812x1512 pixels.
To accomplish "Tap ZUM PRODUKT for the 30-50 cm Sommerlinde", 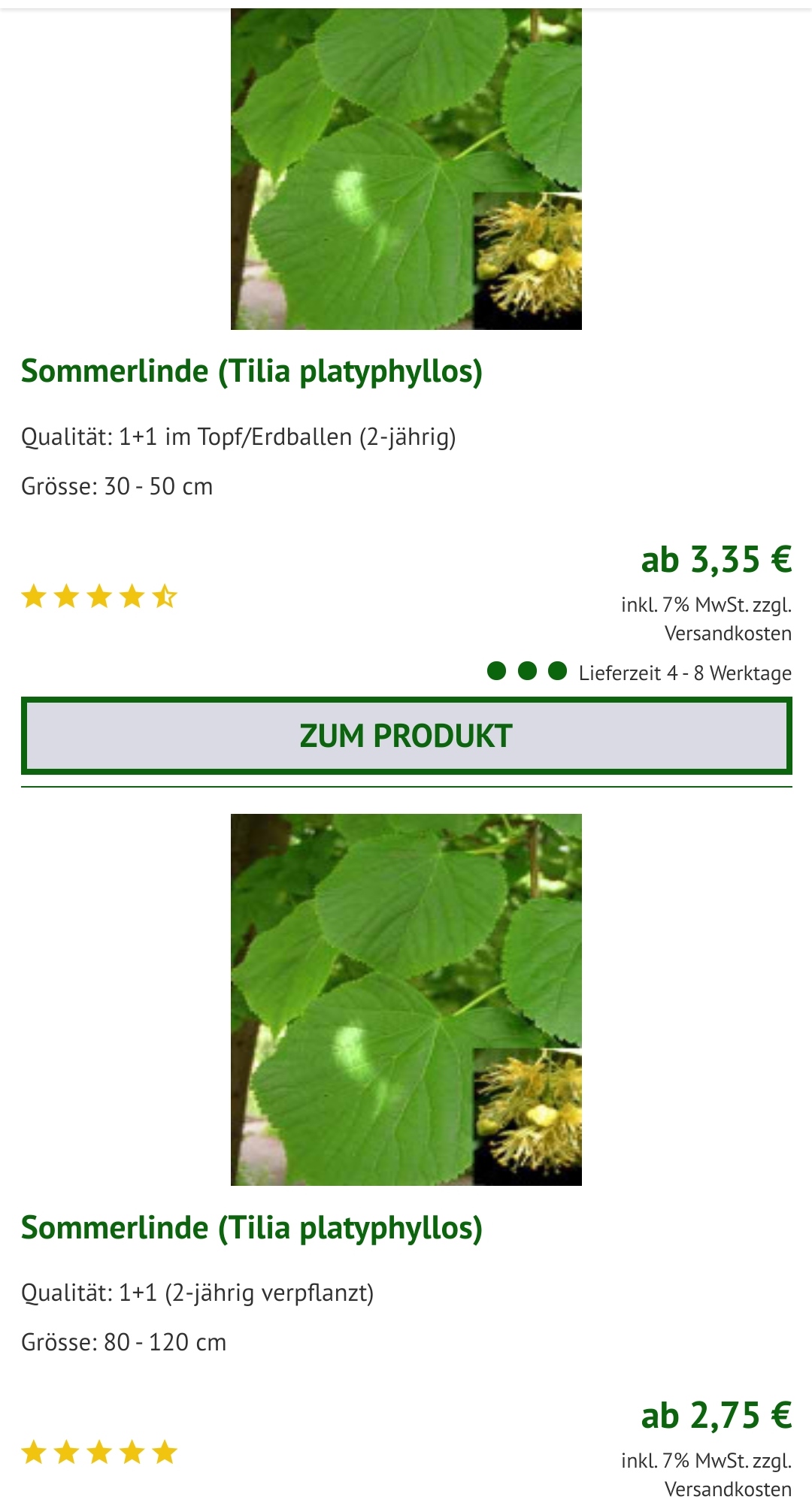I will 406,736.
